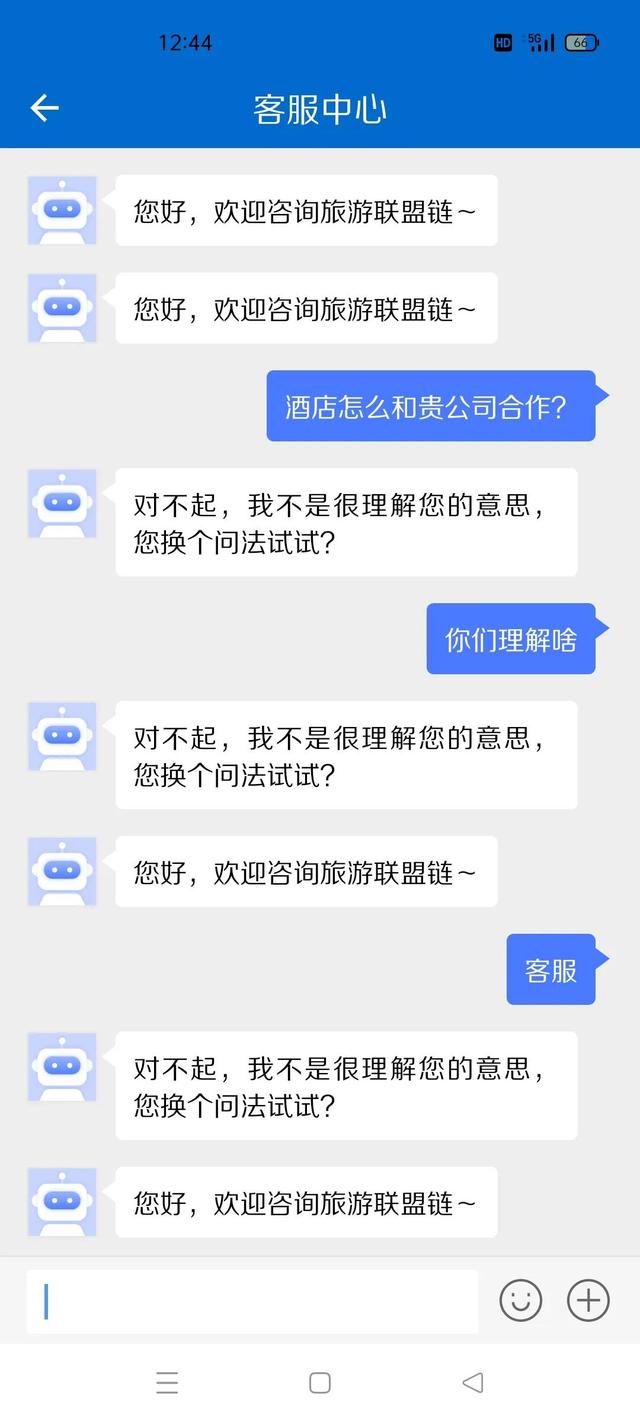
Task: Open the plus attachment menu
Action: (x=588, y=1300)
